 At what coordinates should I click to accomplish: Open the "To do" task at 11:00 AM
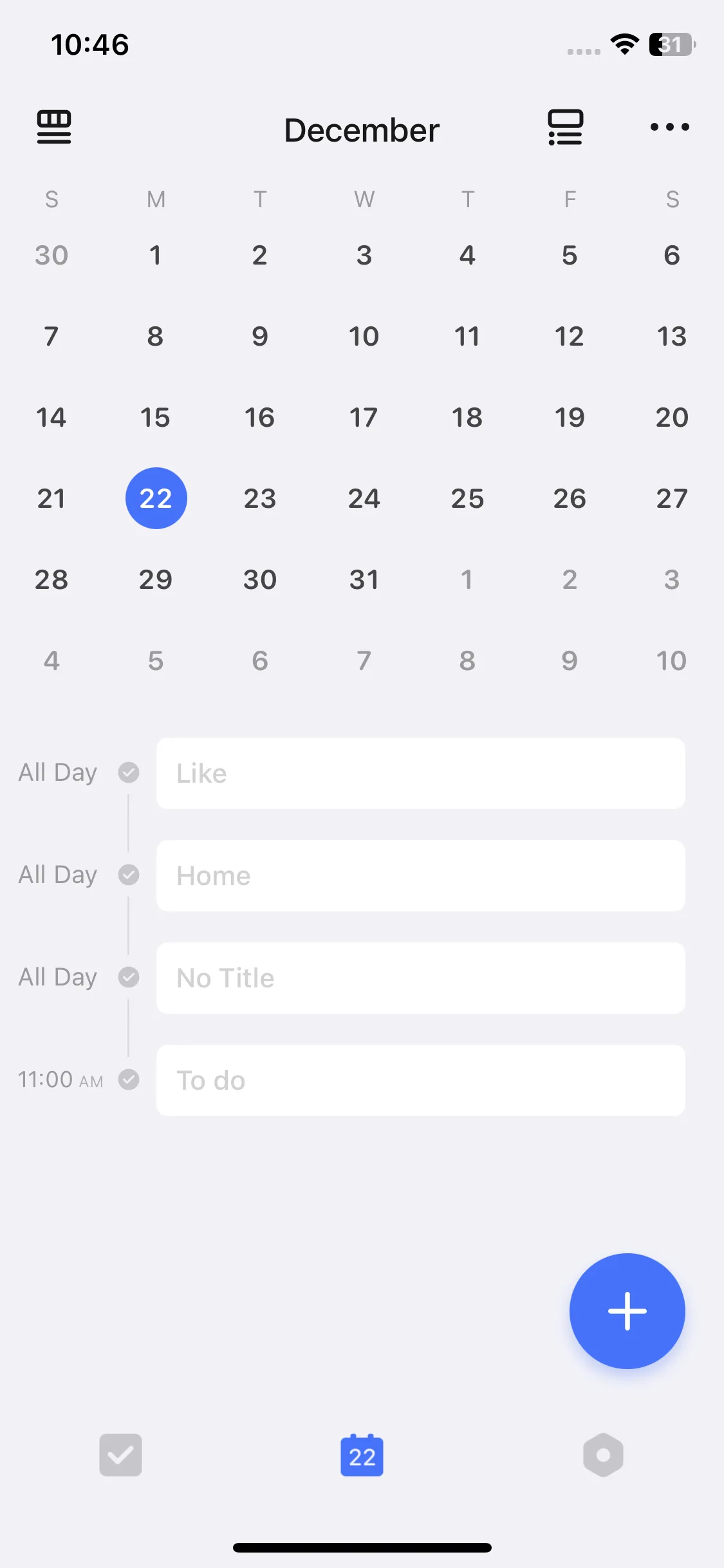pos(420,1080)
